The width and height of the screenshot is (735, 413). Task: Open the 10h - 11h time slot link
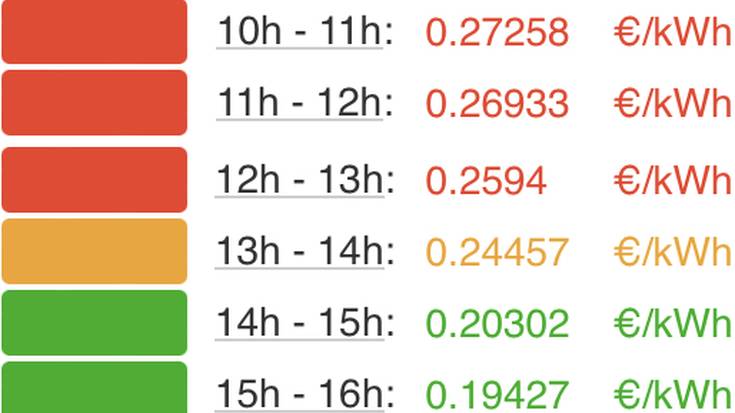tap(299, 32)
